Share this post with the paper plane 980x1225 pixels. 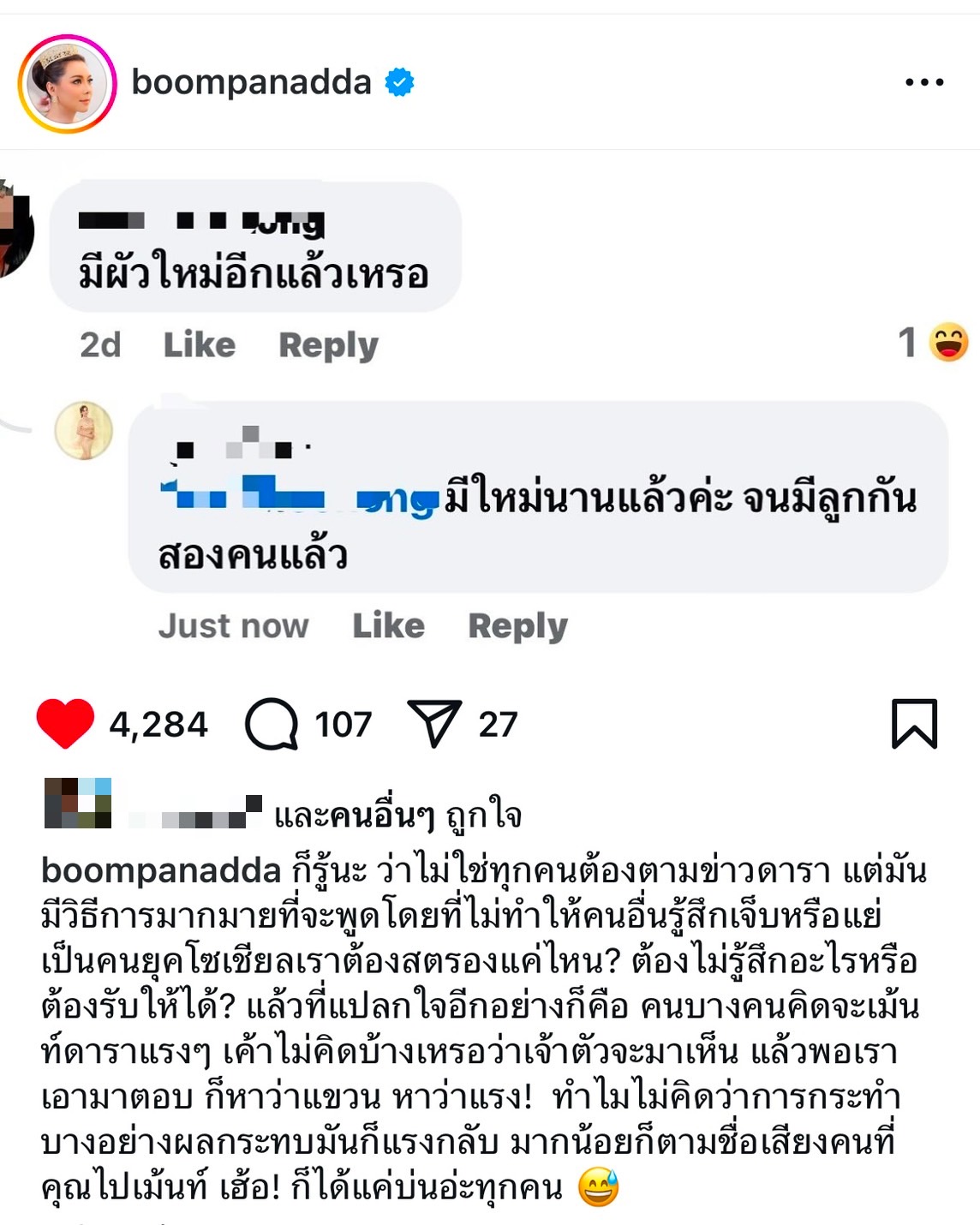click(434, 724)
